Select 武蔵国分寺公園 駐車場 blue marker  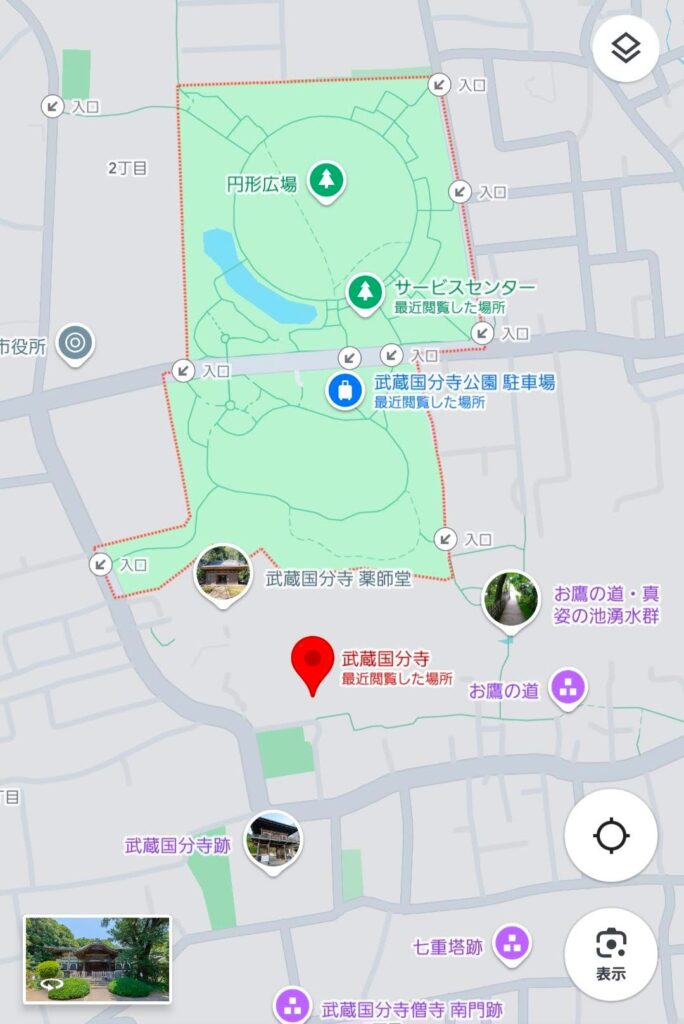pyautogui.click(x=345, y=390)
